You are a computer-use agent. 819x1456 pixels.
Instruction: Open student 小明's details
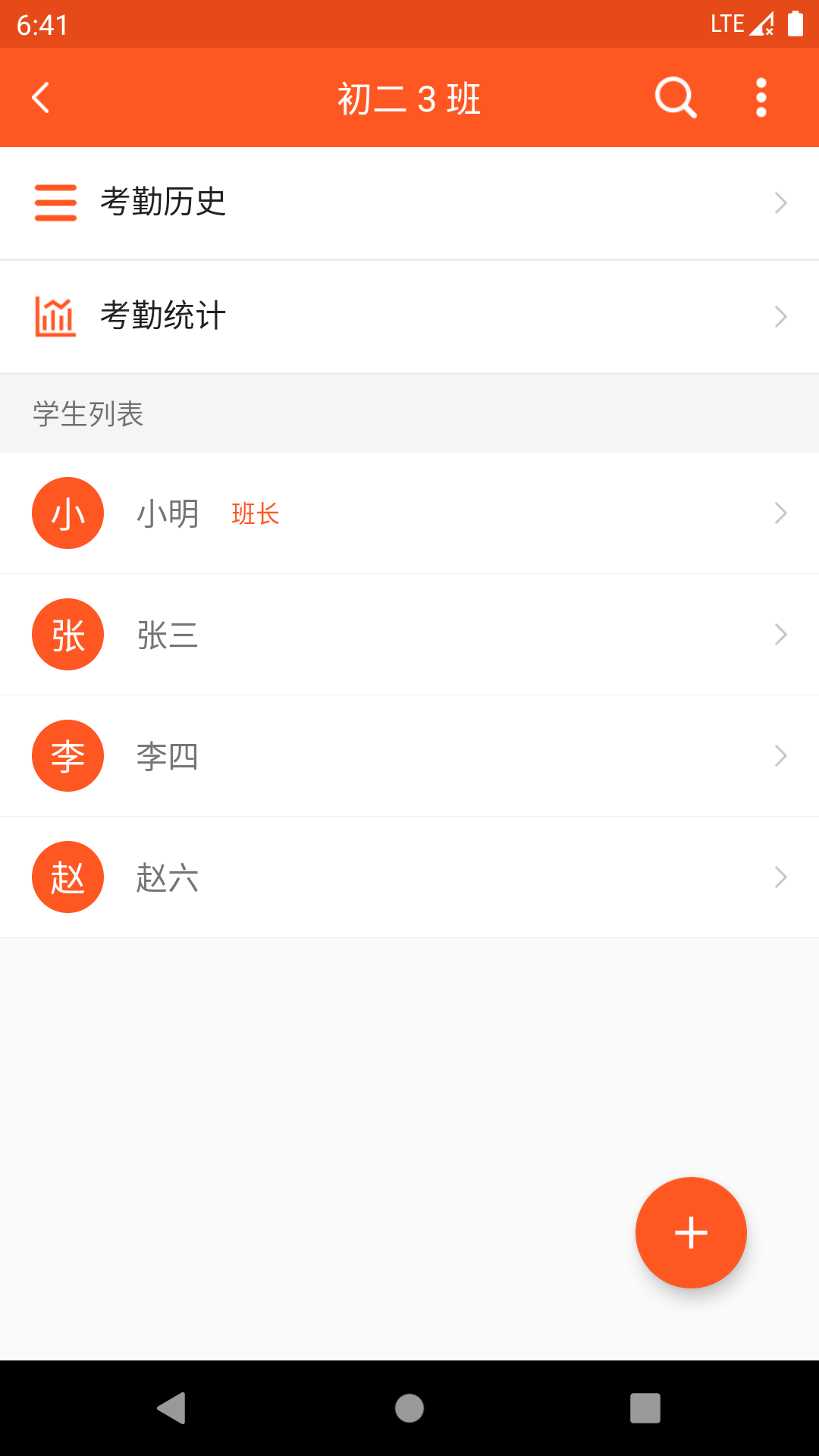[x=409, y=513]
